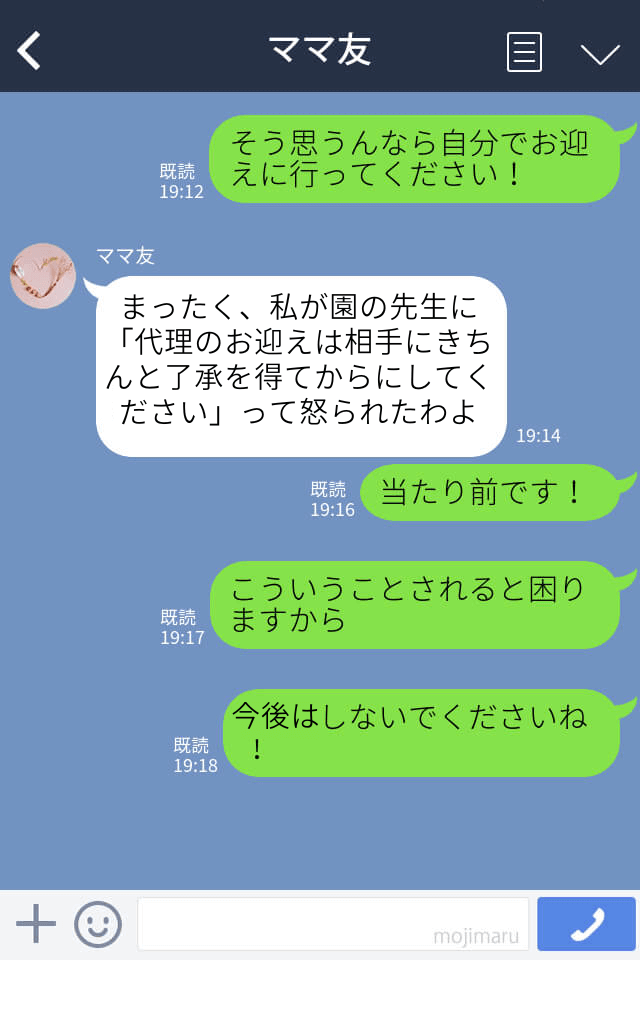The width and height of the screenshot is (640, 1009).
Task: Open the chat notes icon
Action: tap(524, 52)
